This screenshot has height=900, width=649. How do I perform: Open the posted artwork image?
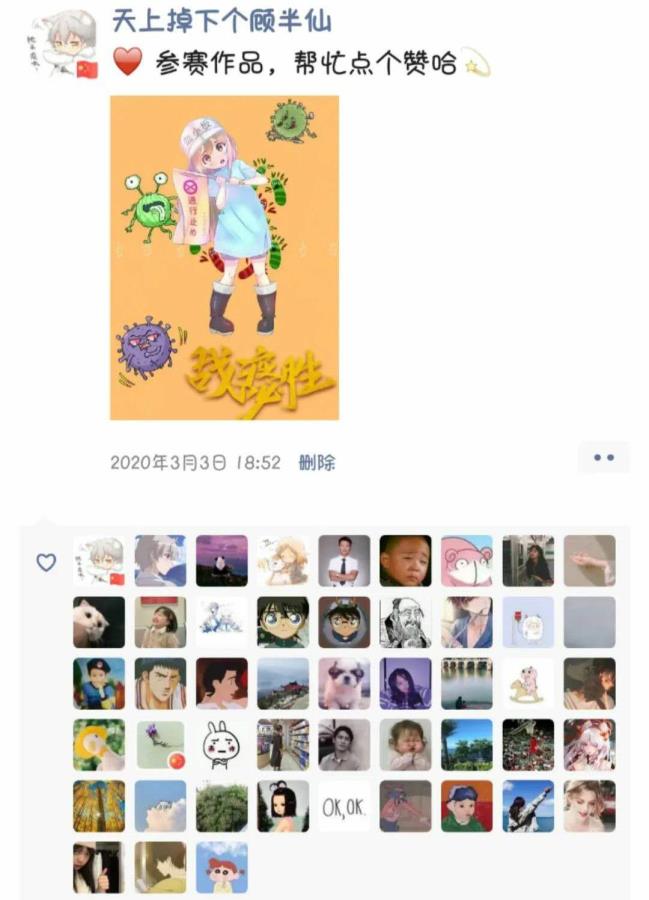click(224, 257)
